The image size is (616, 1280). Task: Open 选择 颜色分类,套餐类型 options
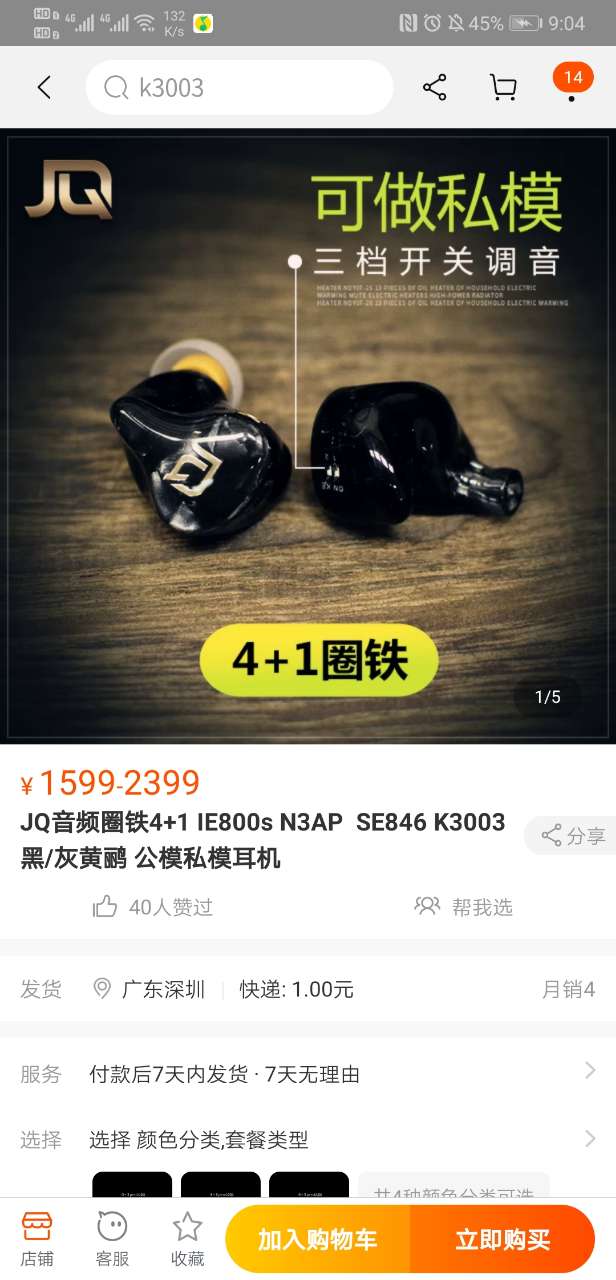[308, 1139]
